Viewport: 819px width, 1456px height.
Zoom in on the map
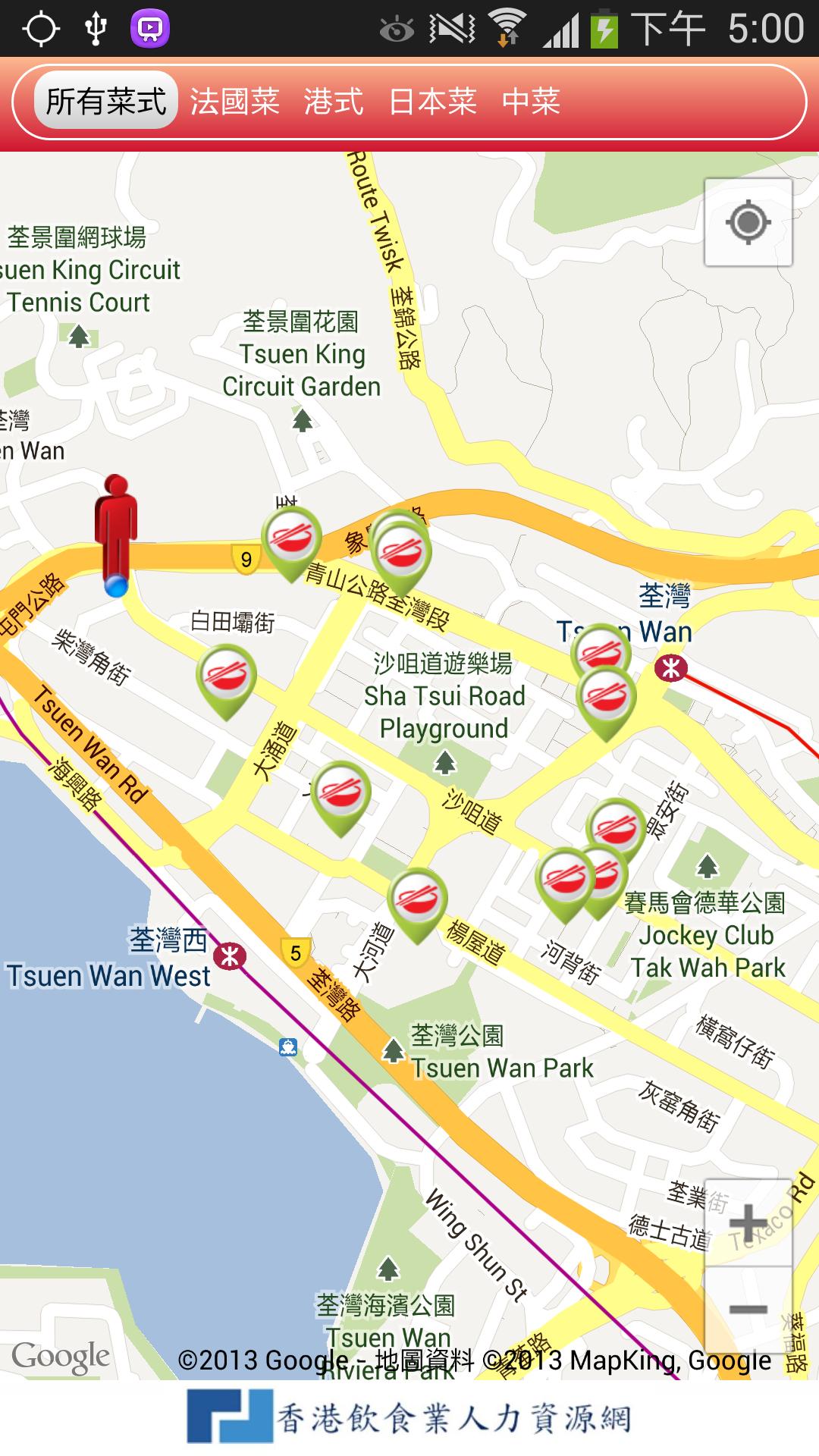tap(748, 1222)
